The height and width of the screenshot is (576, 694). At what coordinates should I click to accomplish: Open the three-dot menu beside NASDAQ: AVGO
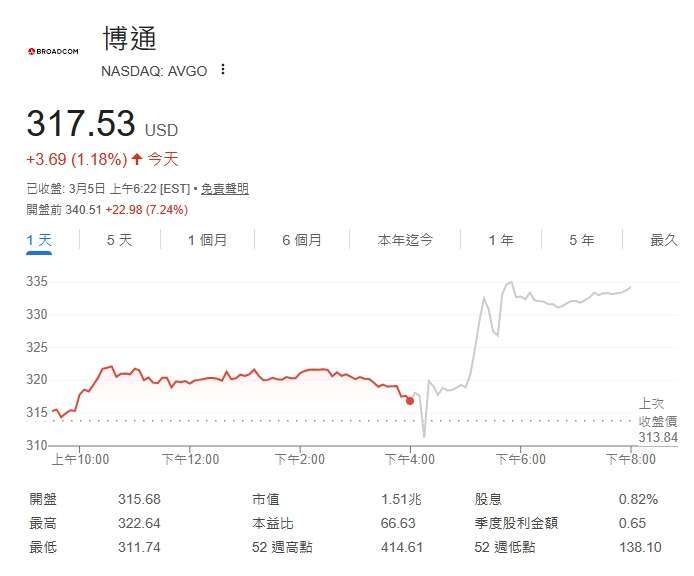(x=222, y=70)
